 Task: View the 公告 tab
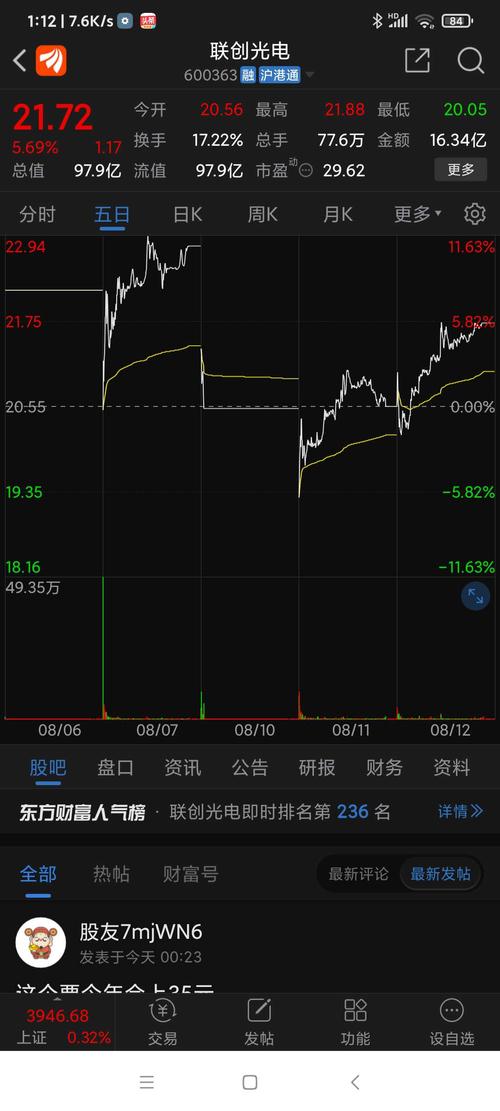250,767
